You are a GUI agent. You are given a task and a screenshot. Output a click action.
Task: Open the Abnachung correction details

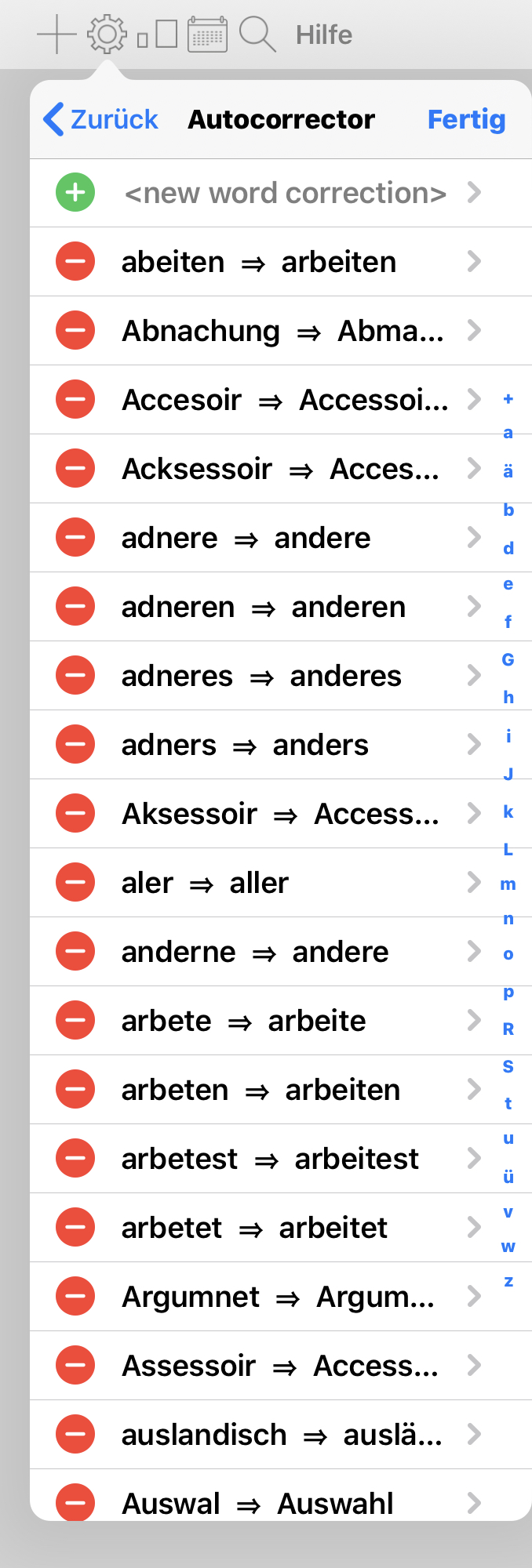click(282, 331)
